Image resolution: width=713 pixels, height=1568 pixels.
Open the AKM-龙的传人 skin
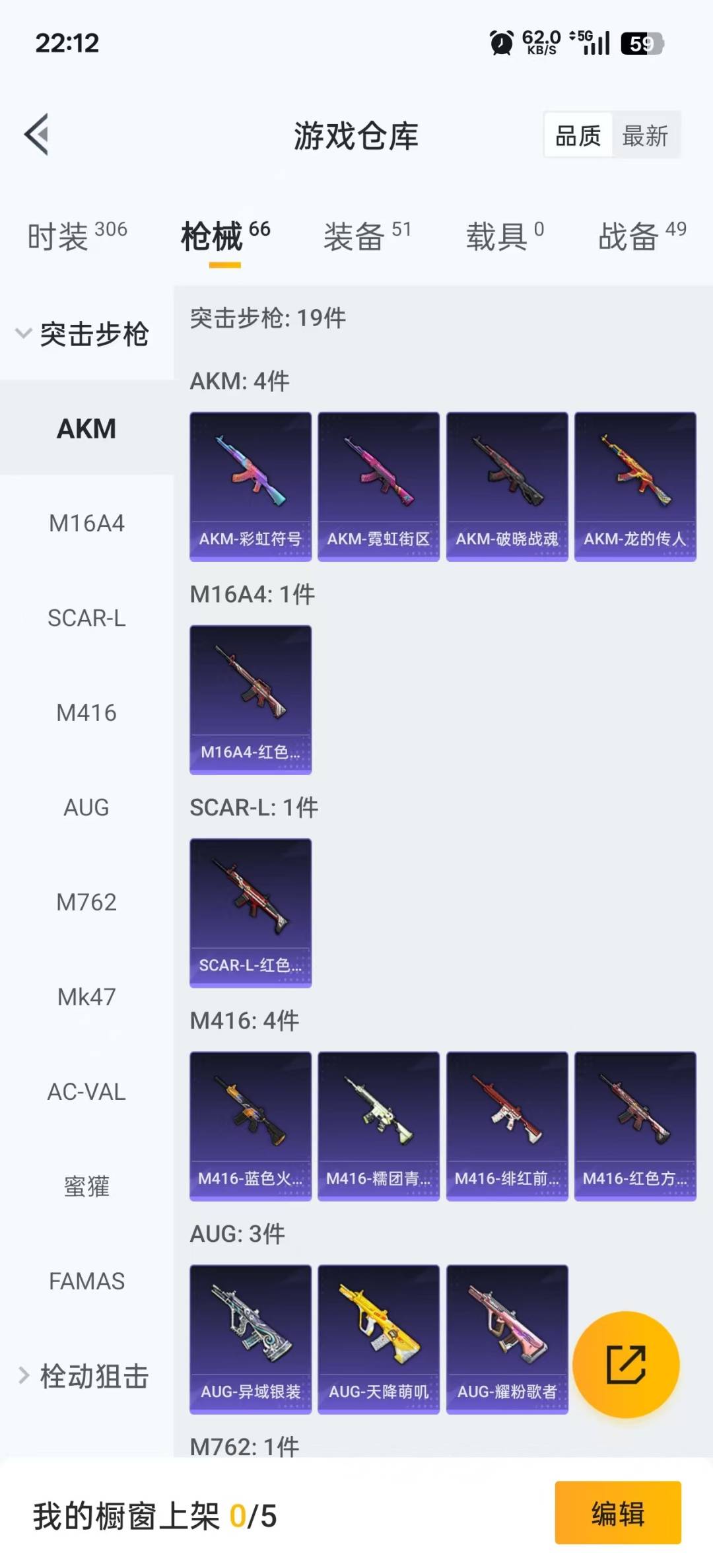coord(635,487)
